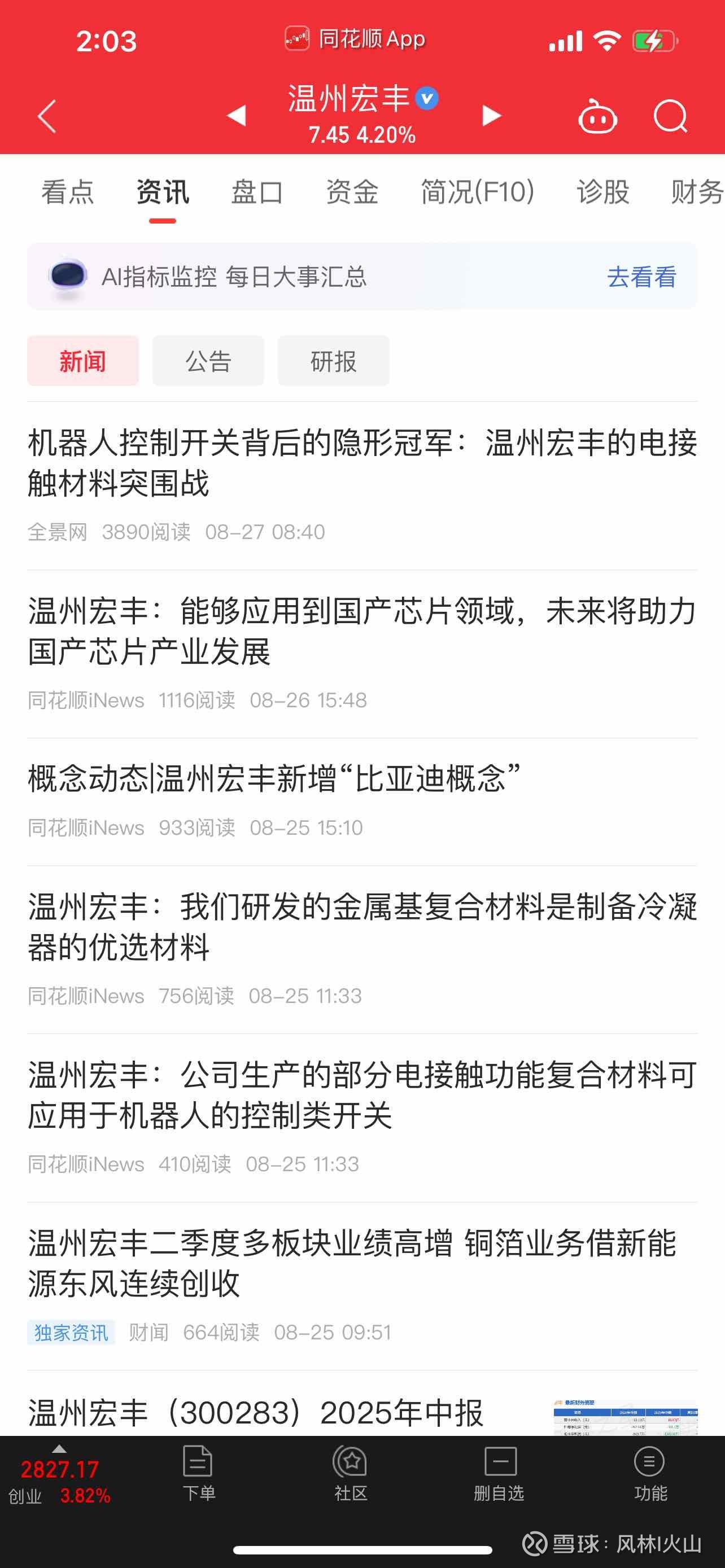Tap 去看看 on the AI指标监控 banner

coord(641,277)
